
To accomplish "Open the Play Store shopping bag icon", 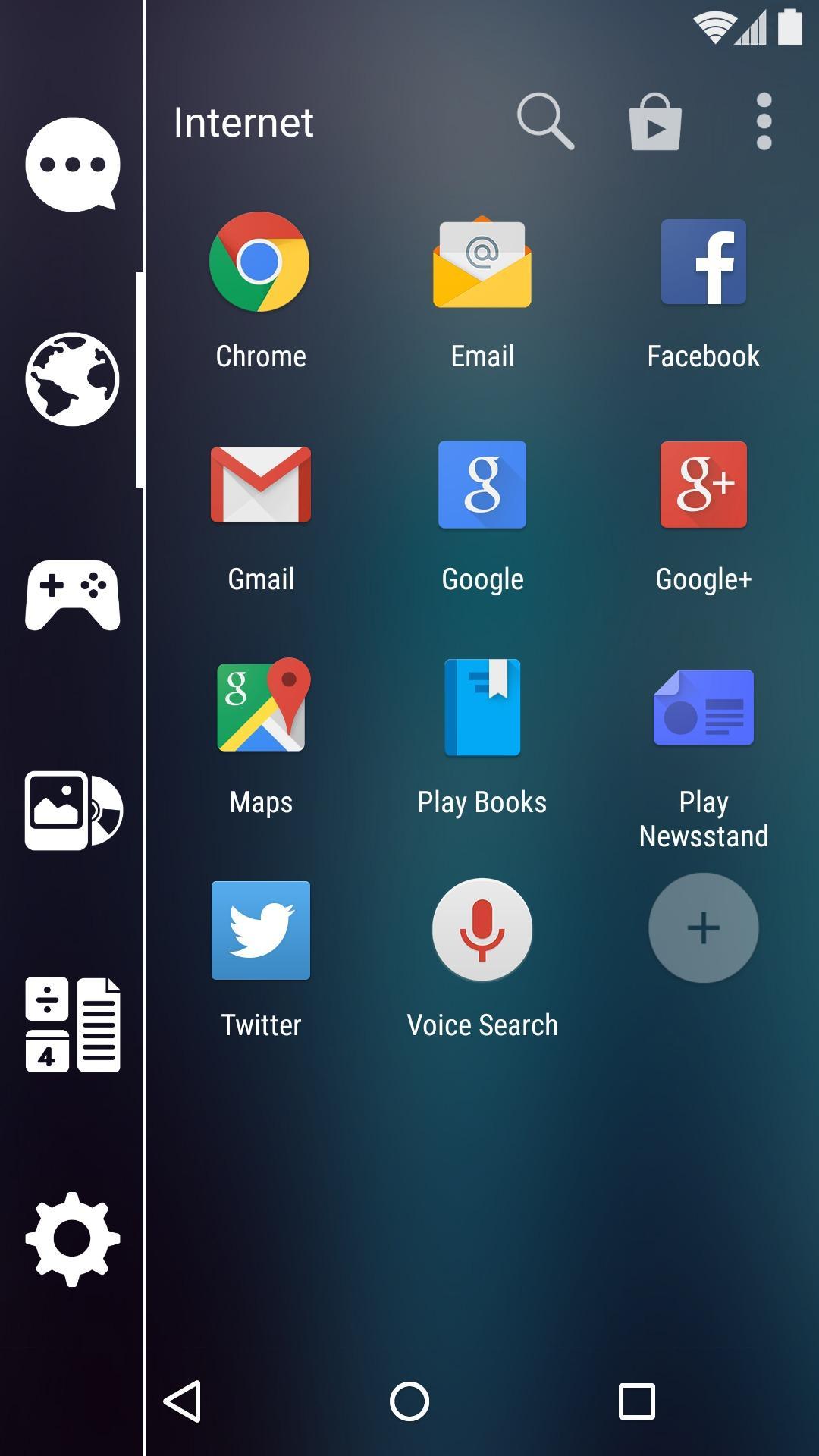I will coord(654,121).
